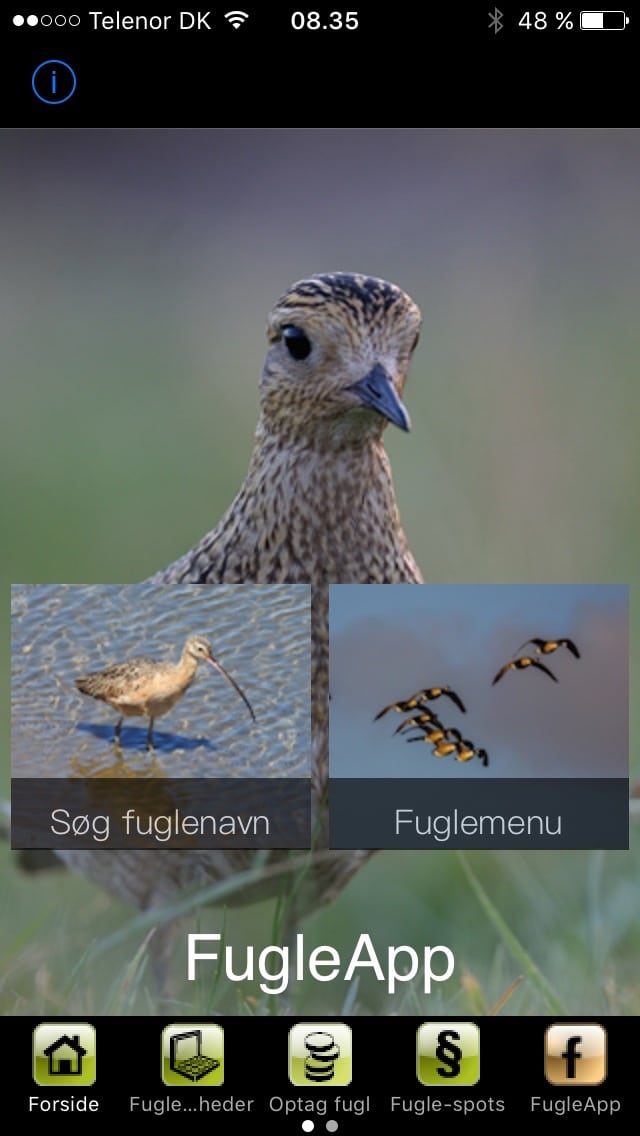Open the Søg fuglenavn tile
The image size is (640, 1136).
[161, 716]
